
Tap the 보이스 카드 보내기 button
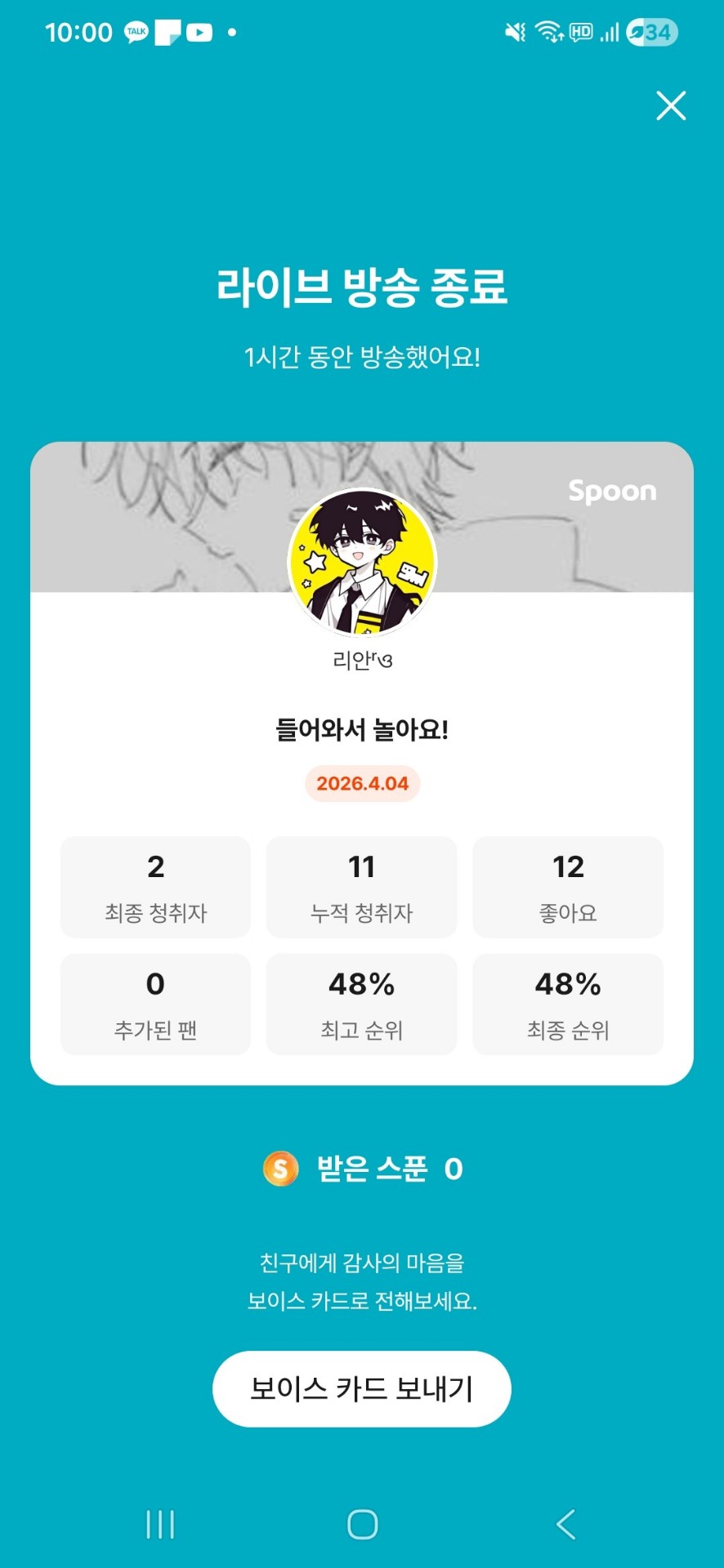[x=361, y=1388]
